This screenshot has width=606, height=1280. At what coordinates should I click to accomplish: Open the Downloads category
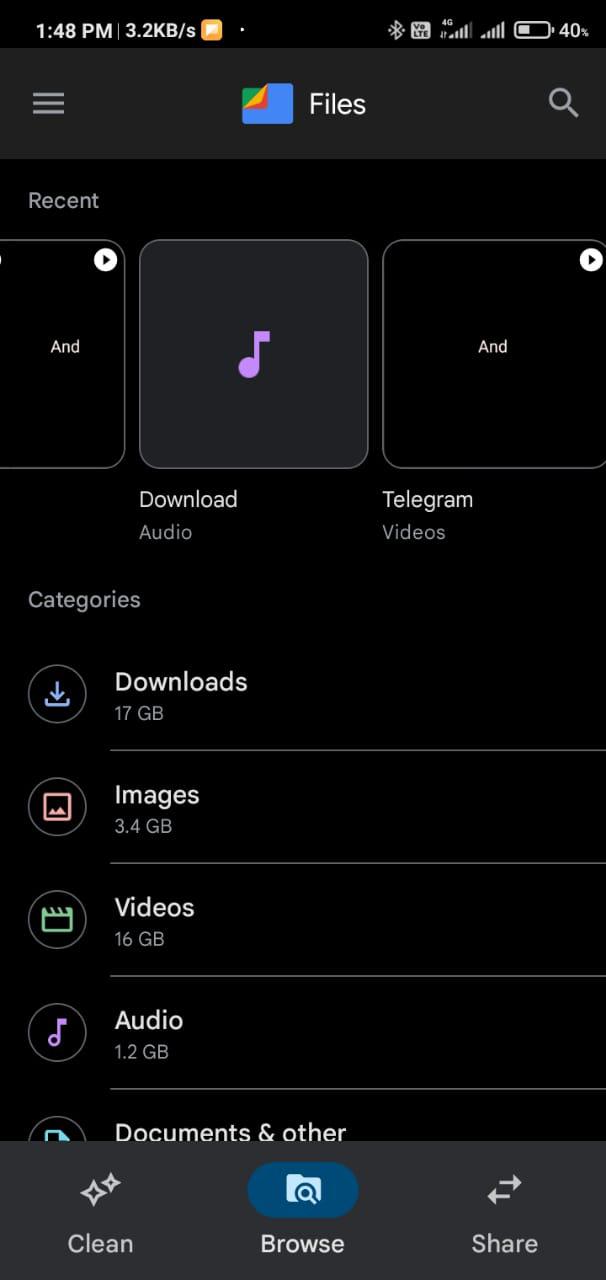pyautogui.click(x=181, y=694)
